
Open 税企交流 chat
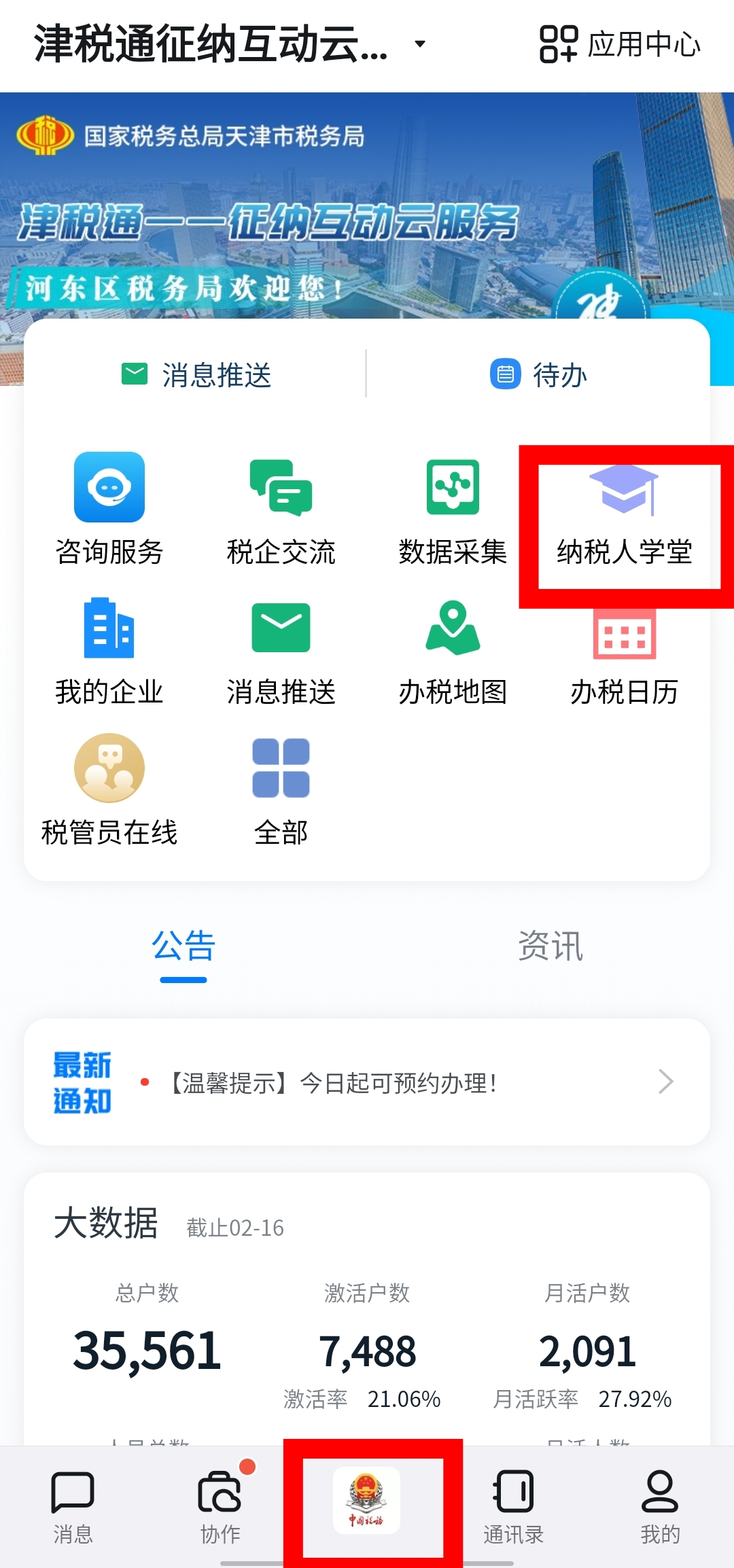281,510
